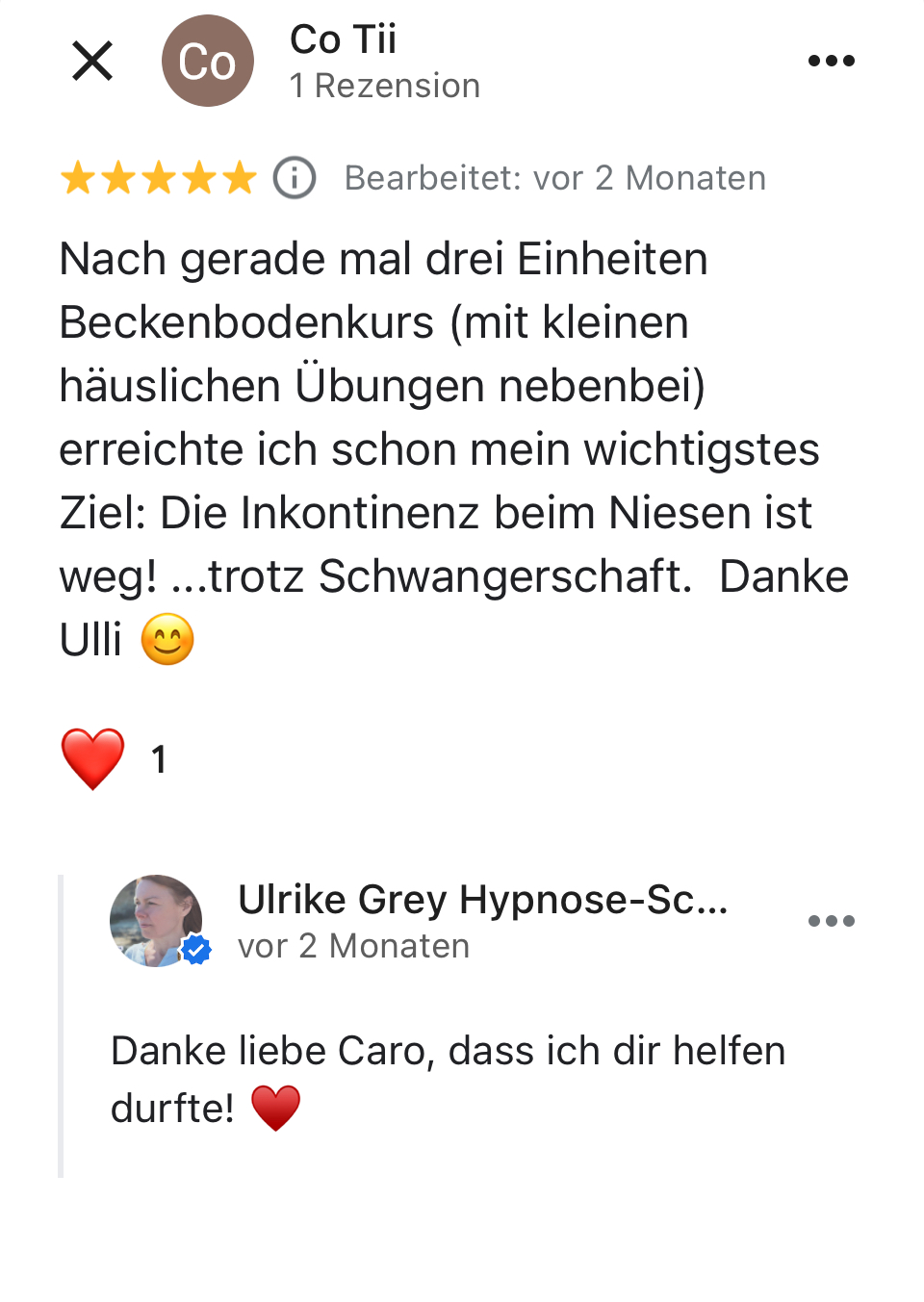Open Co Tii's reviewer profile
Viewport: 924px width, 1302px height.
tap(208, 62)
